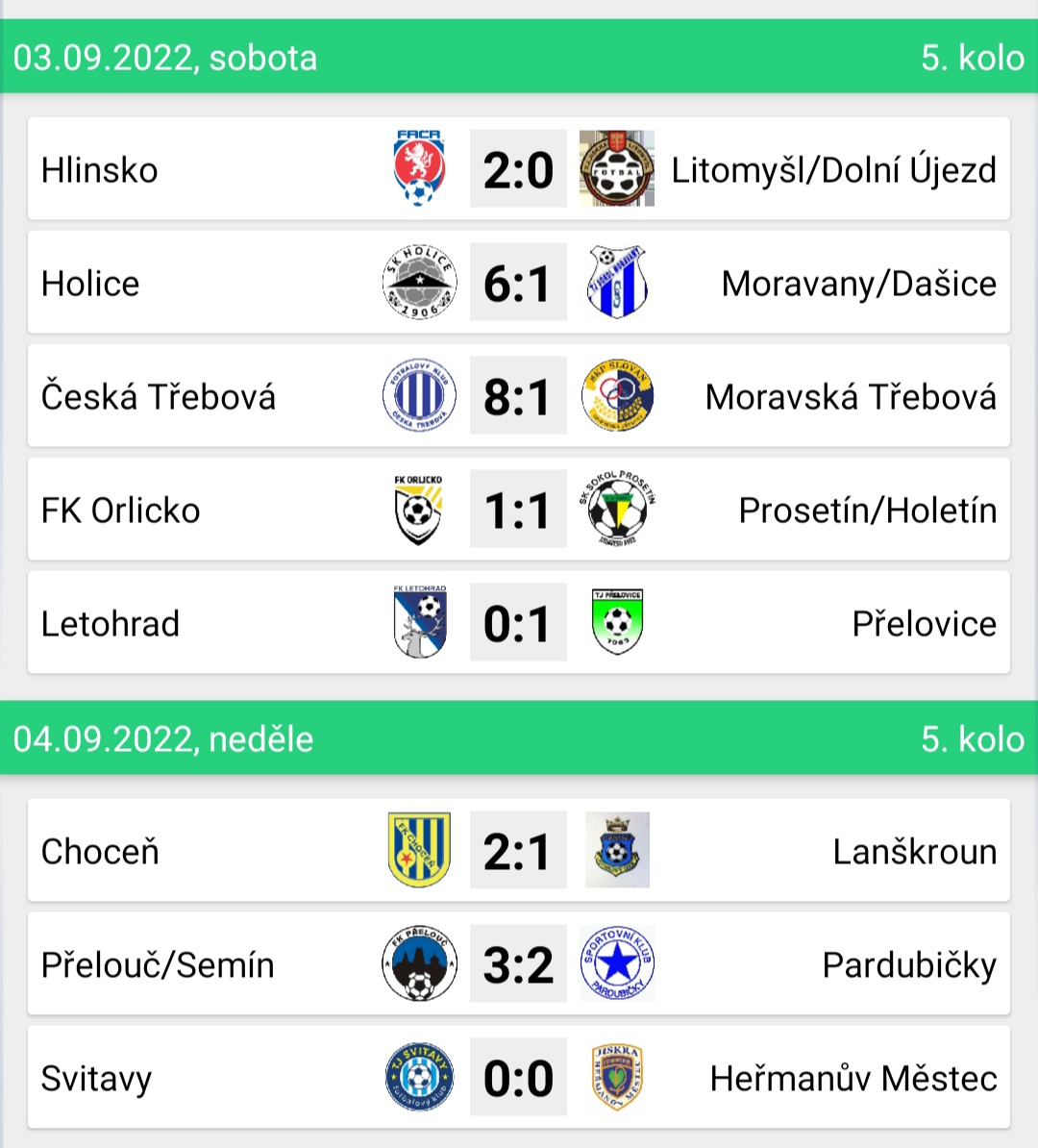1038x1148 pixels.
Task: Select the Letohrad vs Přelovice match
Action: 518,624
